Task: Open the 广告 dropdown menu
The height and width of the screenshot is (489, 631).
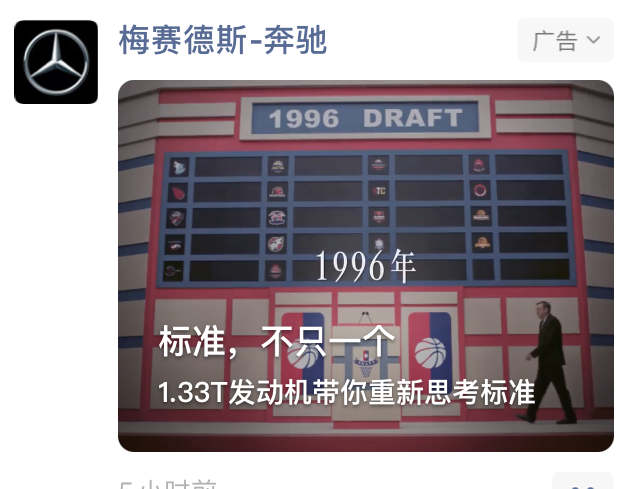Action: (x=565, y=41)
